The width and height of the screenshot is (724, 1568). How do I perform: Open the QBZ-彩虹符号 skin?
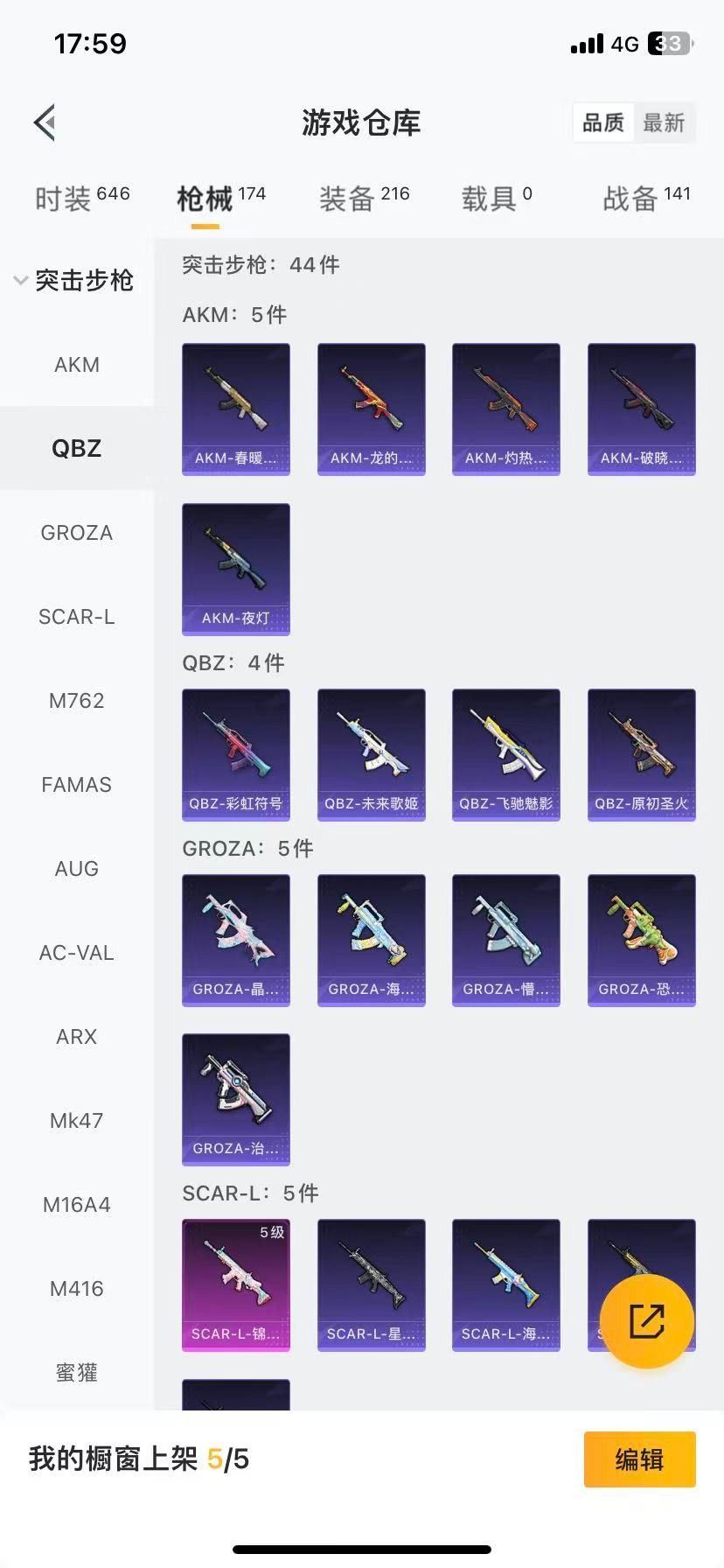tap(236, 754)
